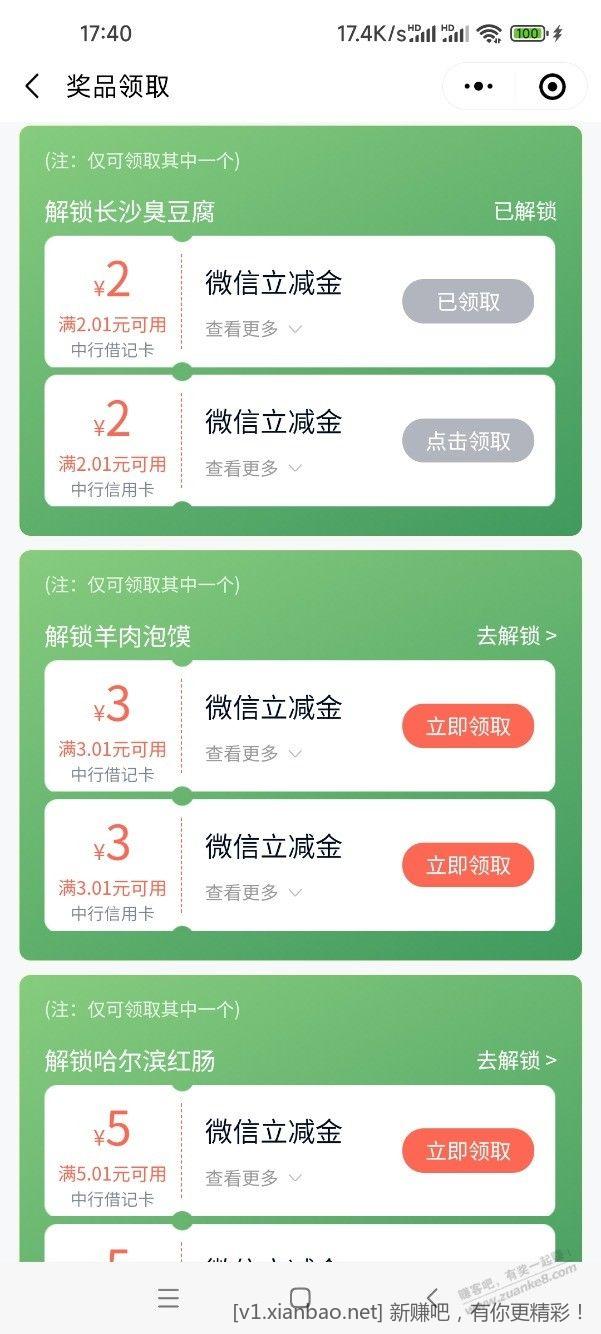Expand 查看更多 under ¥3 中行信用卡 coupon

253,893
